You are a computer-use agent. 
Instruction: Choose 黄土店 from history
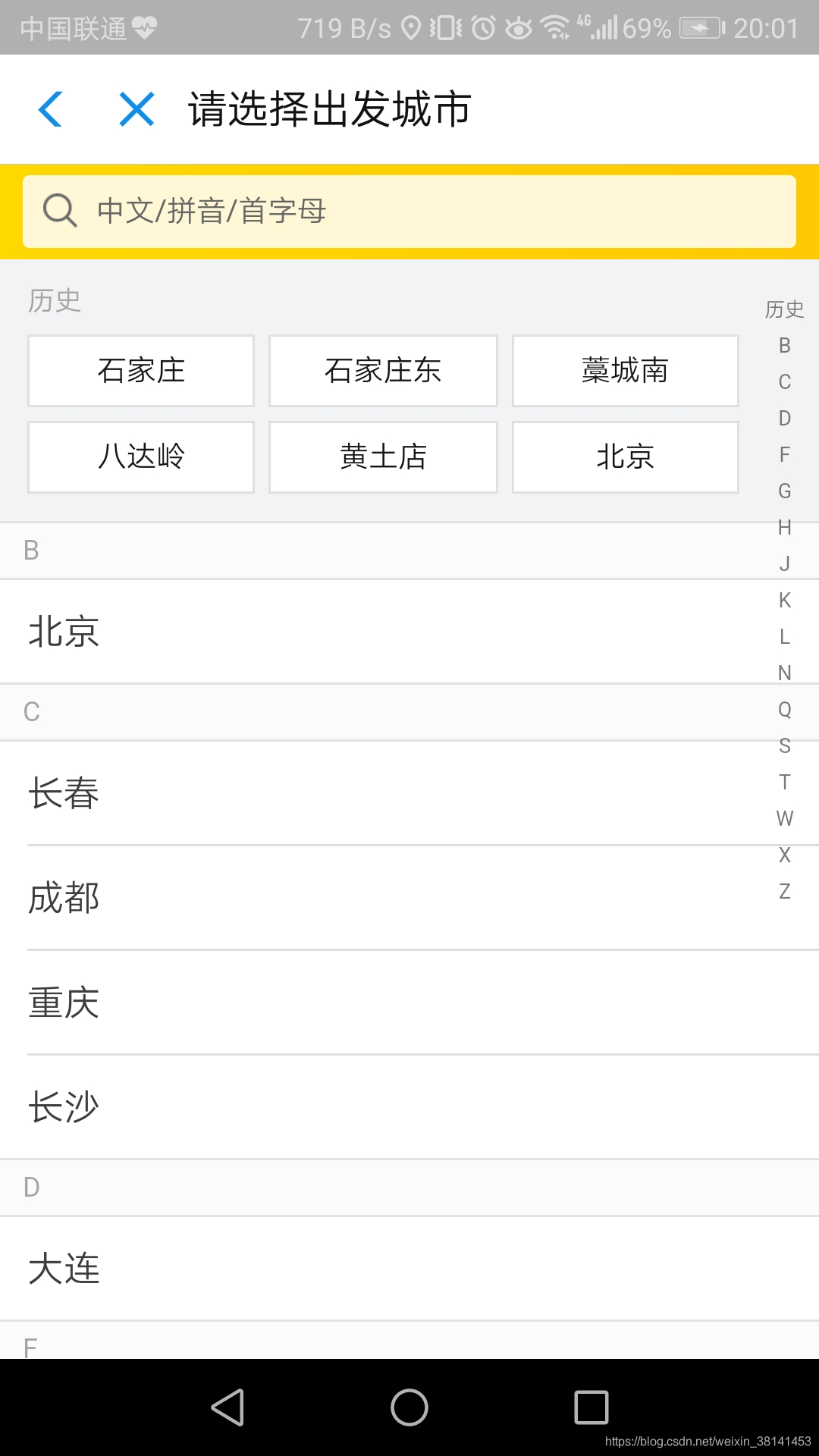click(383, 457)
